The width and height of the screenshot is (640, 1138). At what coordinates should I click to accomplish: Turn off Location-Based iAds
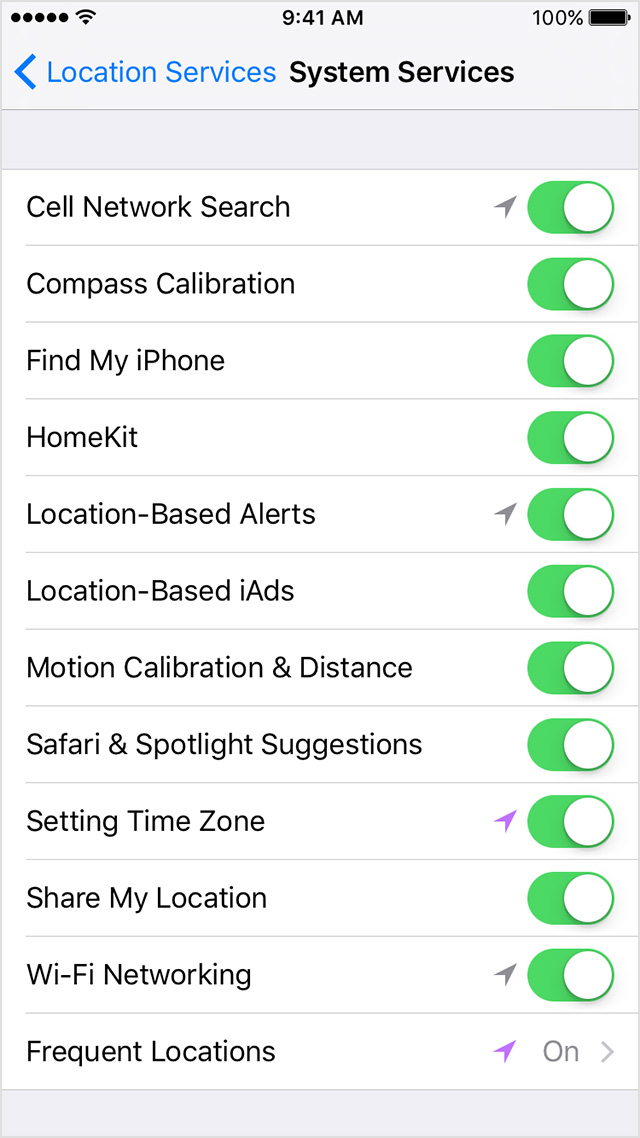click(x=570, y=591)
